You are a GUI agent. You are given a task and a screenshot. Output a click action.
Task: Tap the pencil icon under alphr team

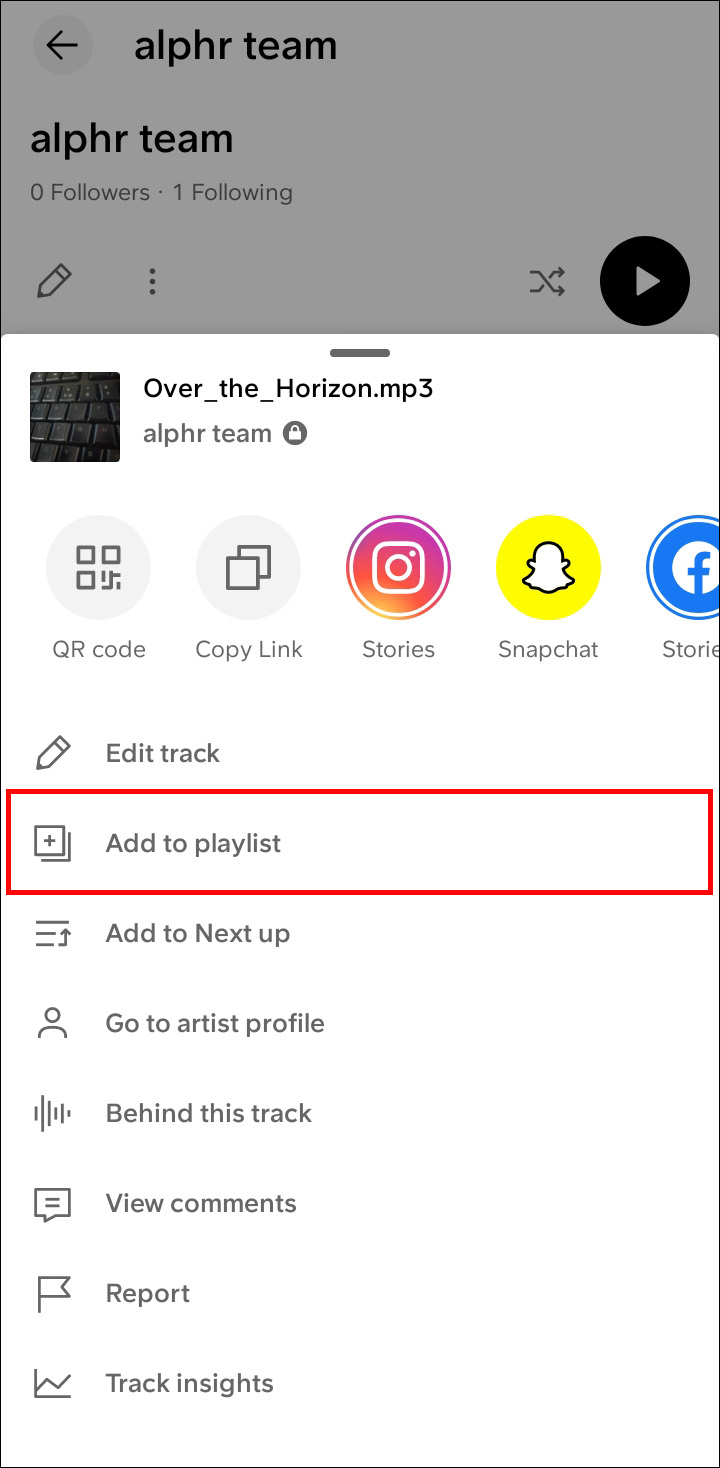coord(54,281)
